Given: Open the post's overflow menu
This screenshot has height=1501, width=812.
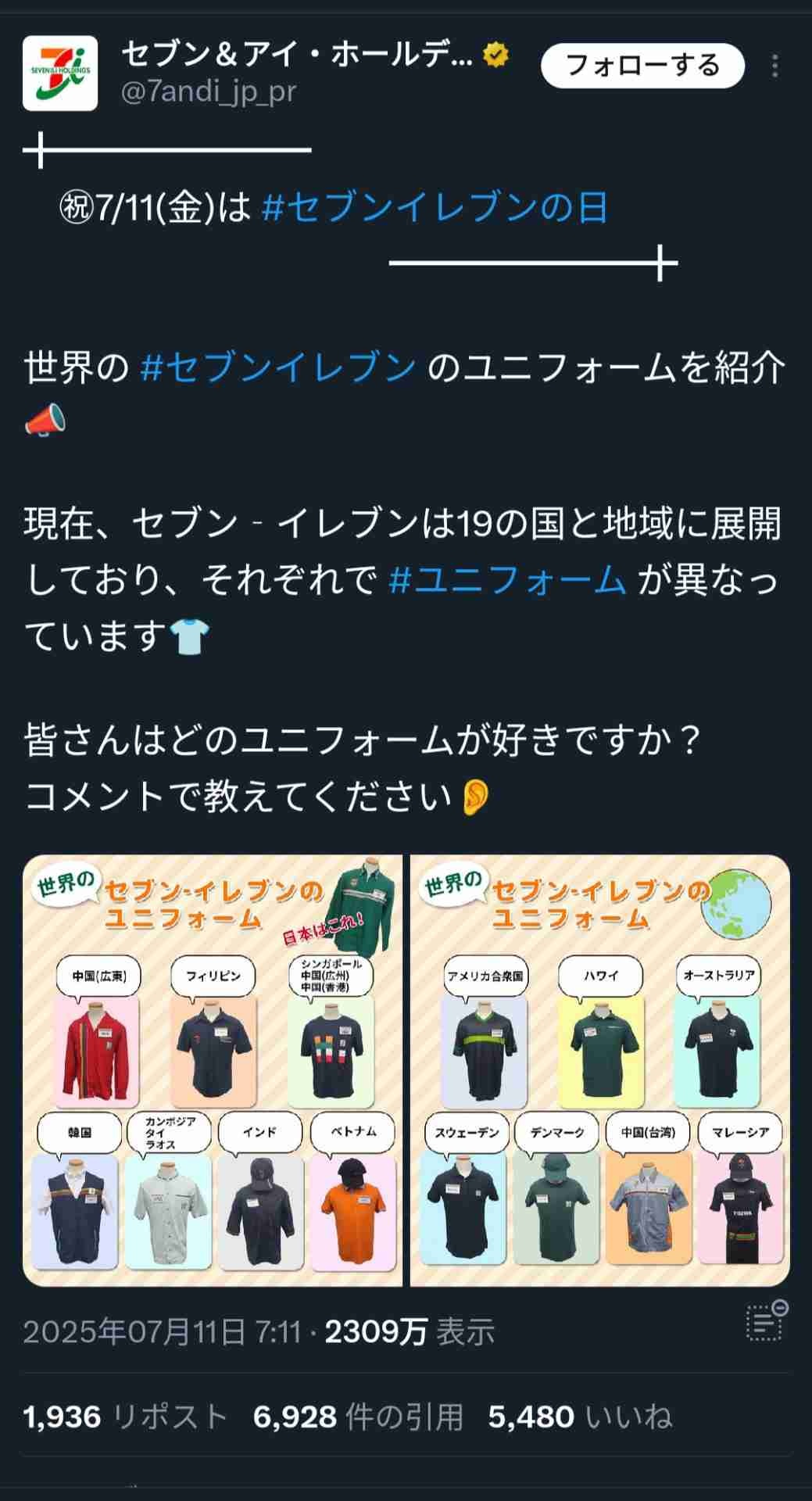Looking at the screenshot, I should tap(774, 66).
